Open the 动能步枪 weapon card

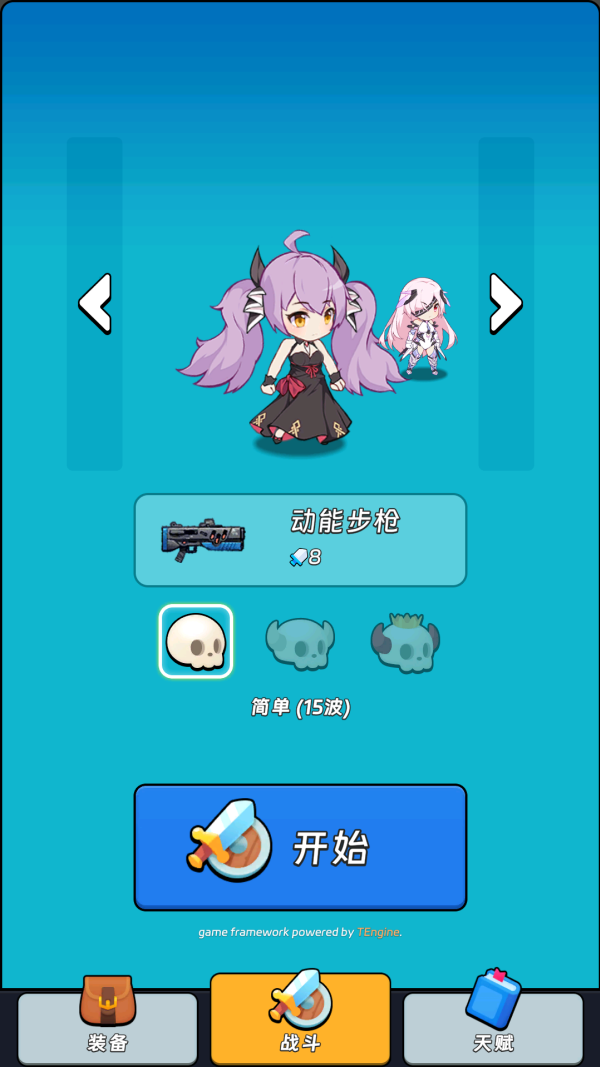pos(300,540)
